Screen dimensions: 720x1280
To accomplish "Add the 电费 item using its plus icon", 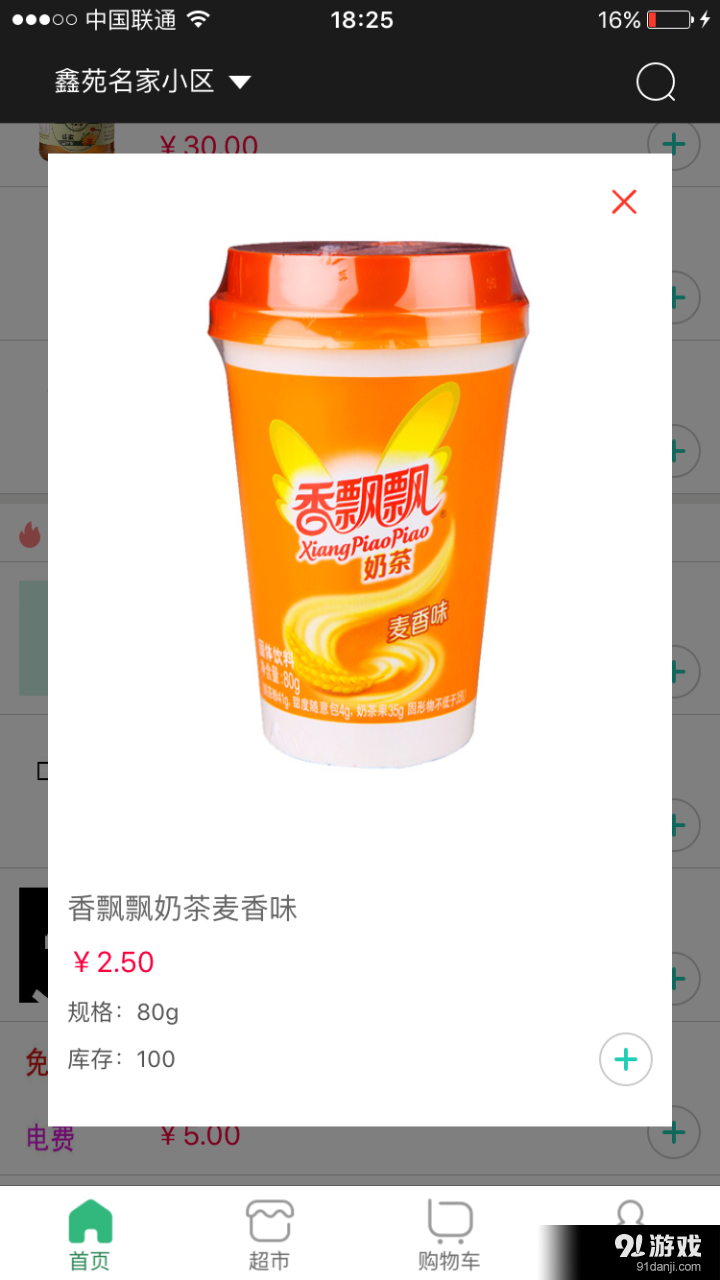I will pos(674,1133).
